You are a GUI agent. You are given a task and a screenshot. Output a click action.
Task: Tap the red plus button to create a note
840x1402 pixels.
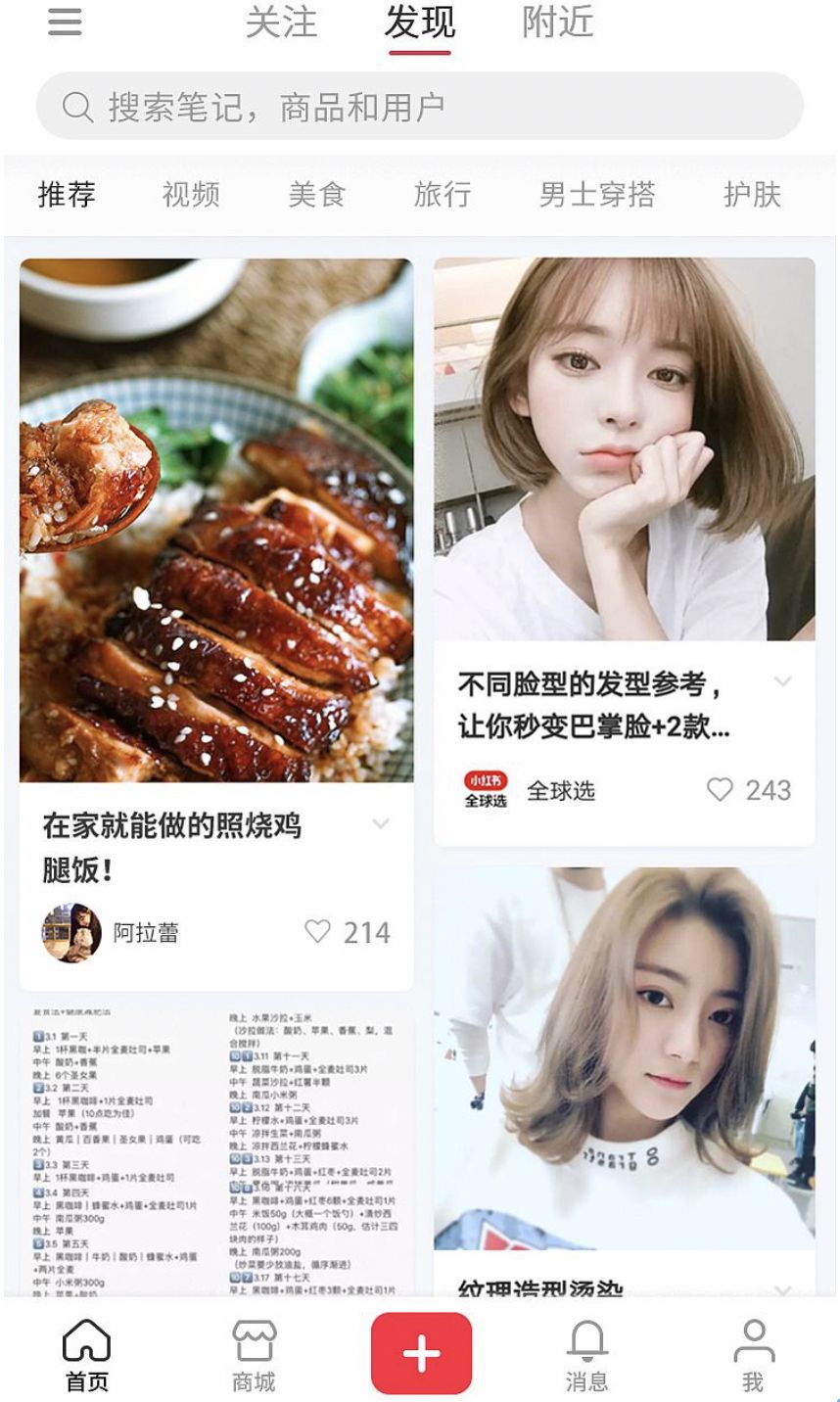point(420,1354)
